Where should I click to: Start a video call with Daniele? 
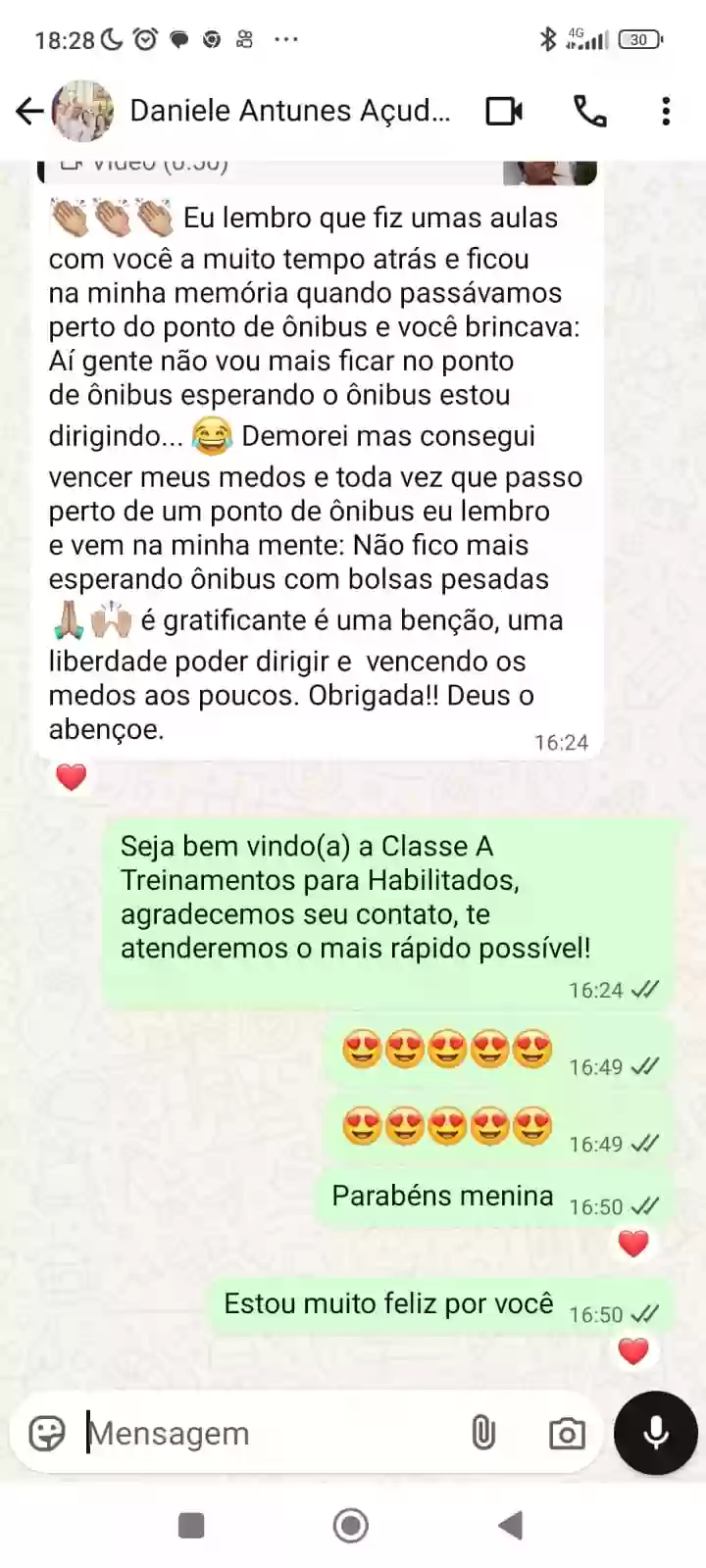(504, 111)
